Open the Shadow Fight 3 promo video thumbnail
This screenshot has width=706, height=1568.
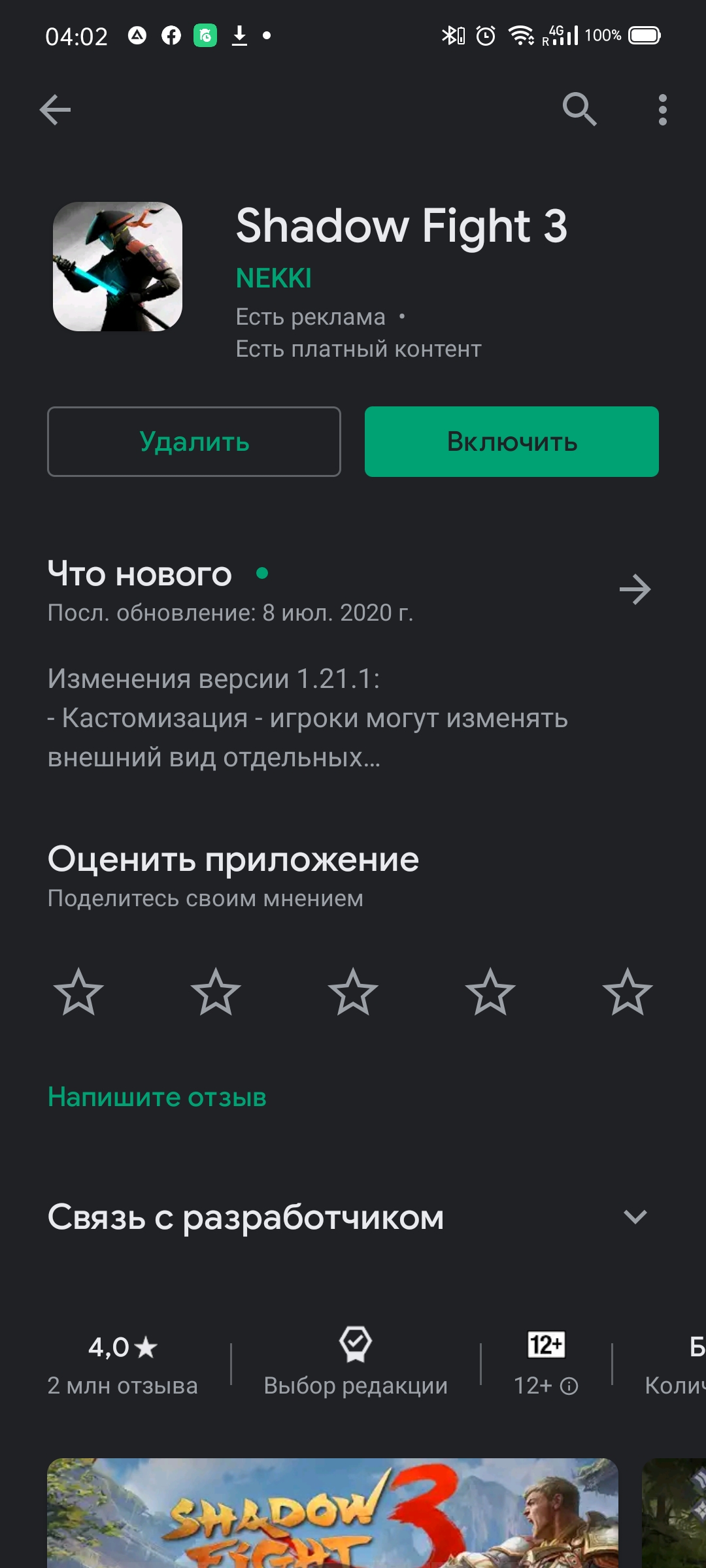333,1513
